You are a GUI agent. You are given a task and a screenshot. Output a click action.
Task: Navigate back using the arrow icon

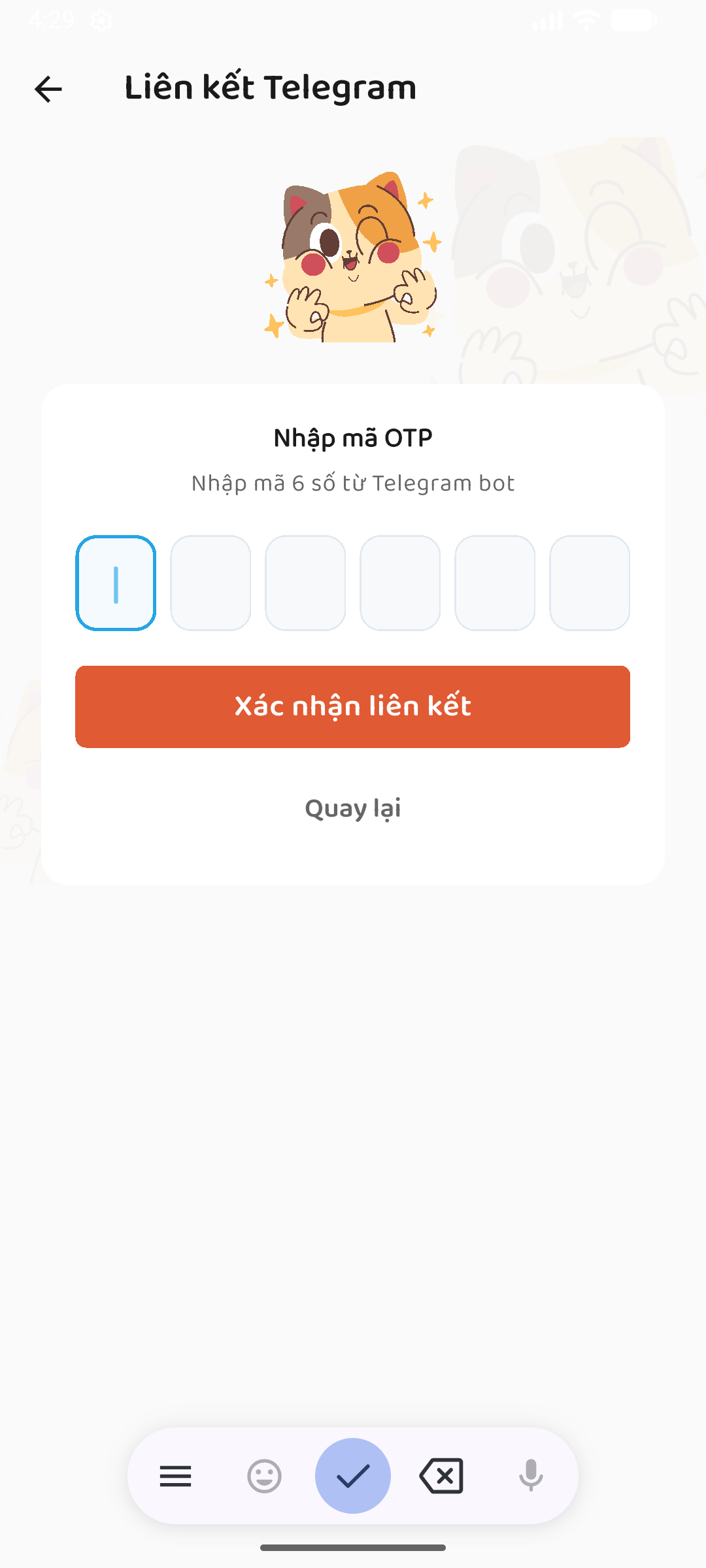(47, 90)
